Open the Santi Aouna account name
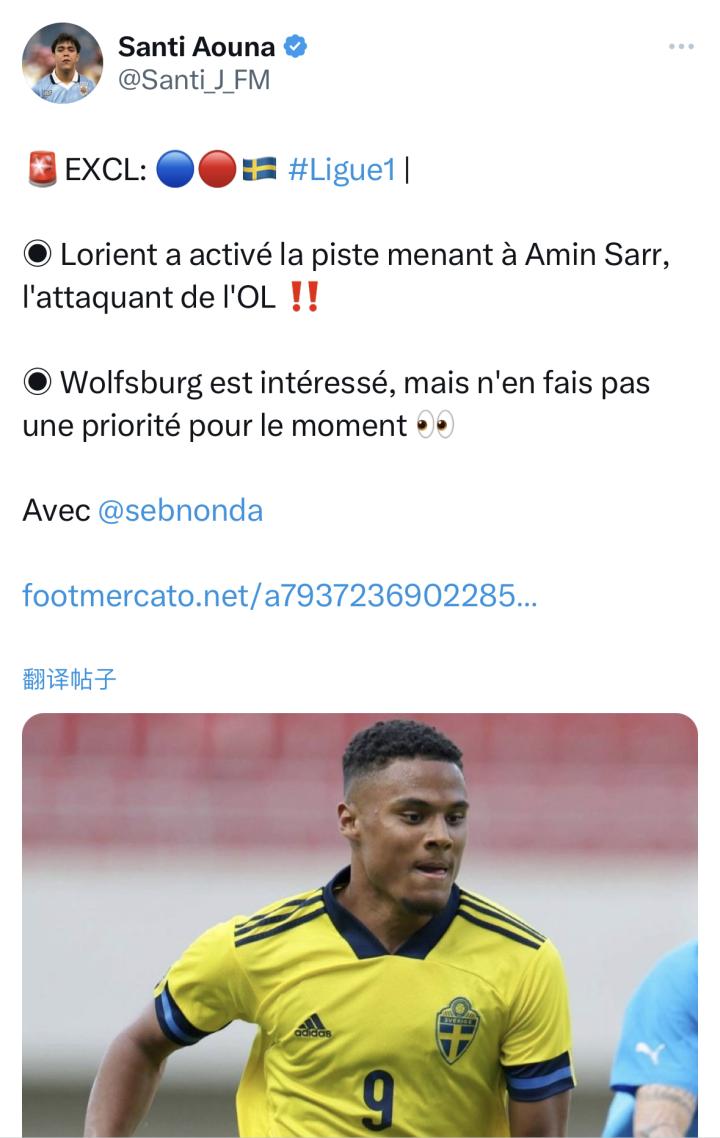 coord(196,46)
